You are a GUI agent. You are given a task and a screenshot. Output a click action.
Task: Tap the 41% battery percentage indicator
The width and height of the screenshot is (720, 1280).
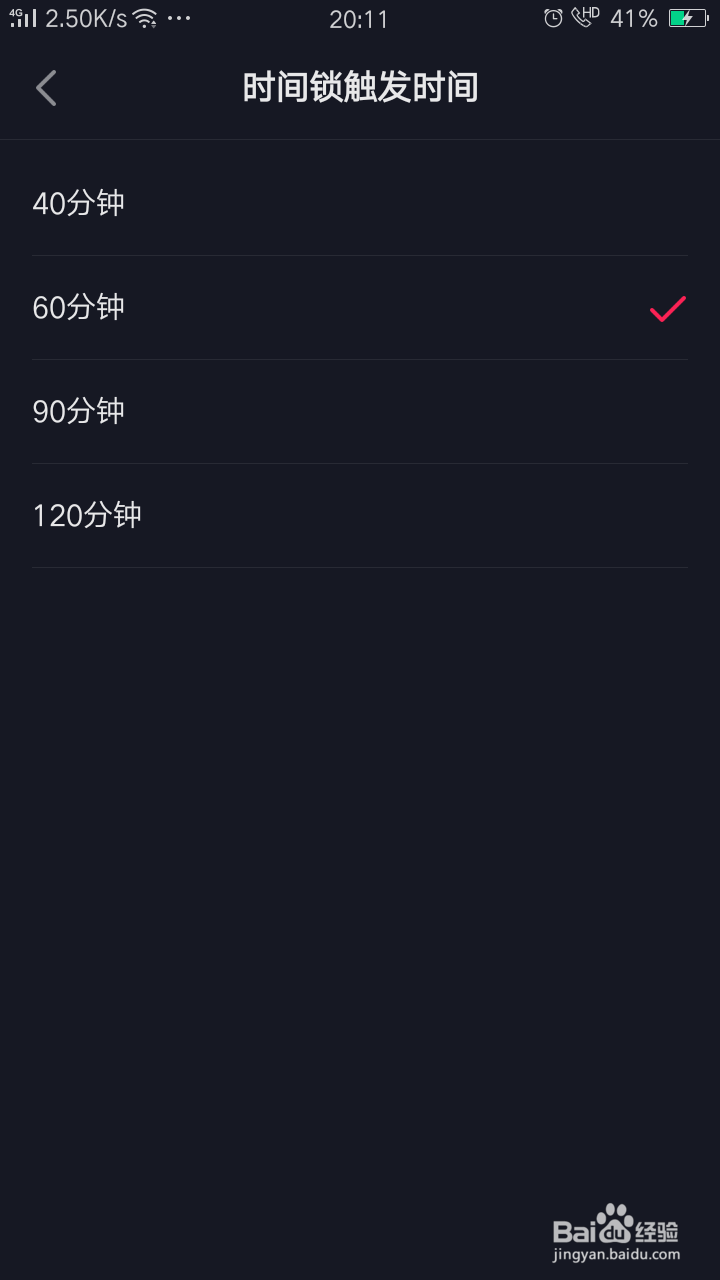coord(631,17)
